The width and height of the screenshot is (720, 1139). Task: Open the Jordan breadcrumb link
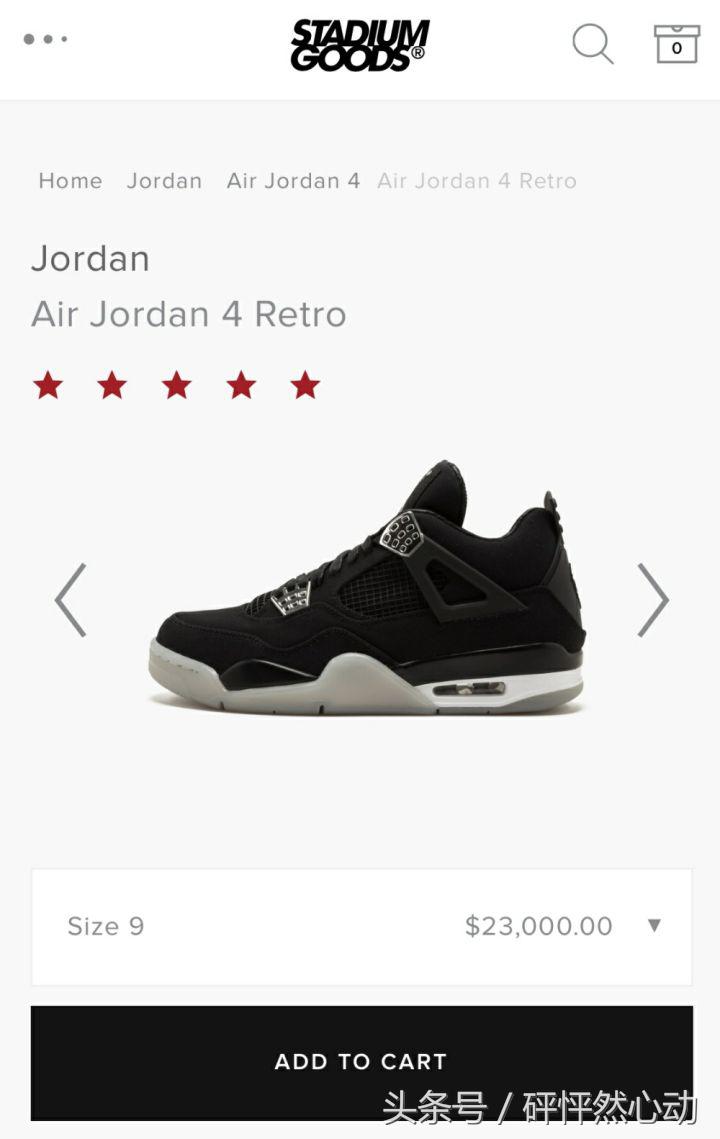(x=164, y=181)
